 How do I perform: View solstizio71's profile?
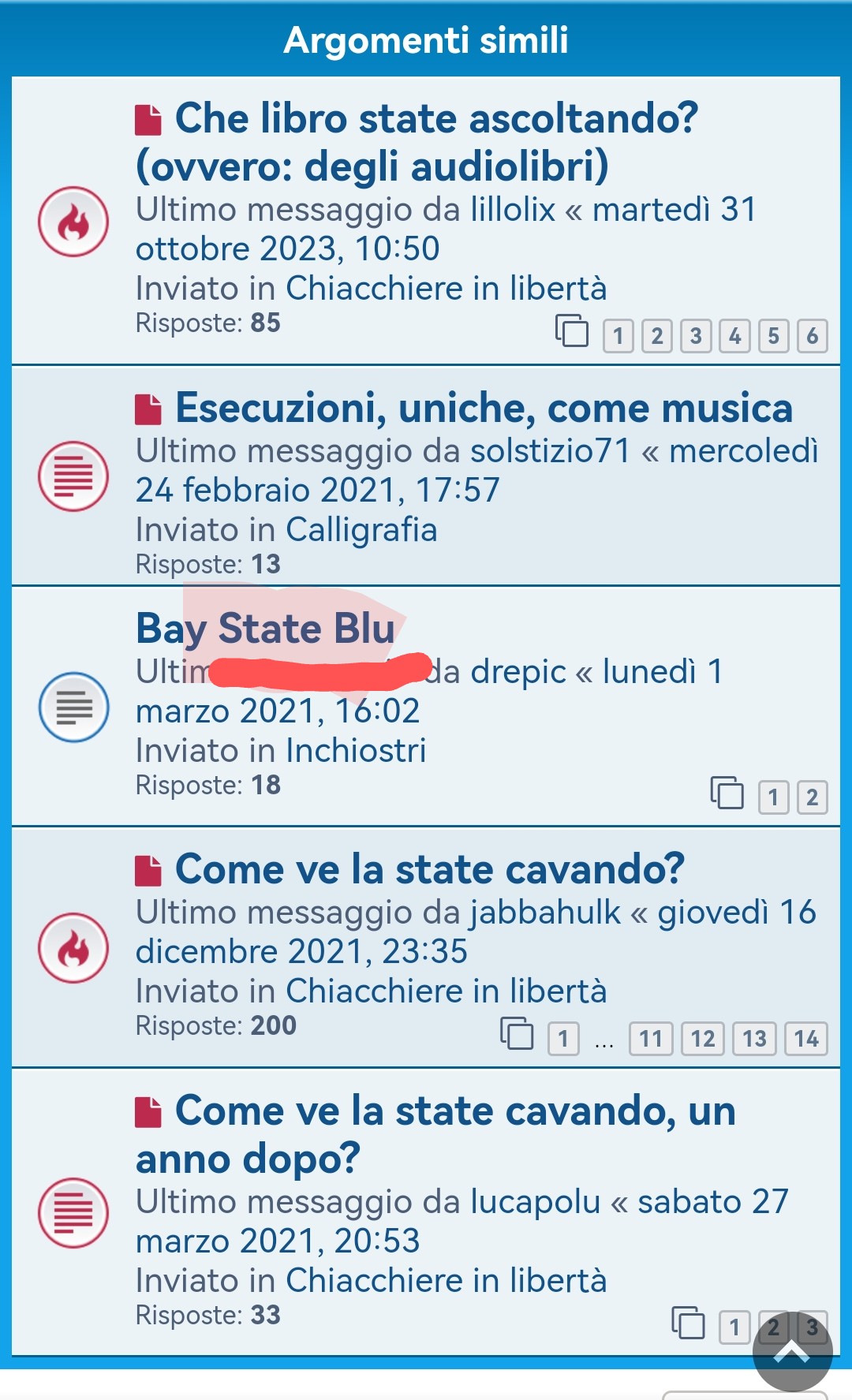[550, 451]
